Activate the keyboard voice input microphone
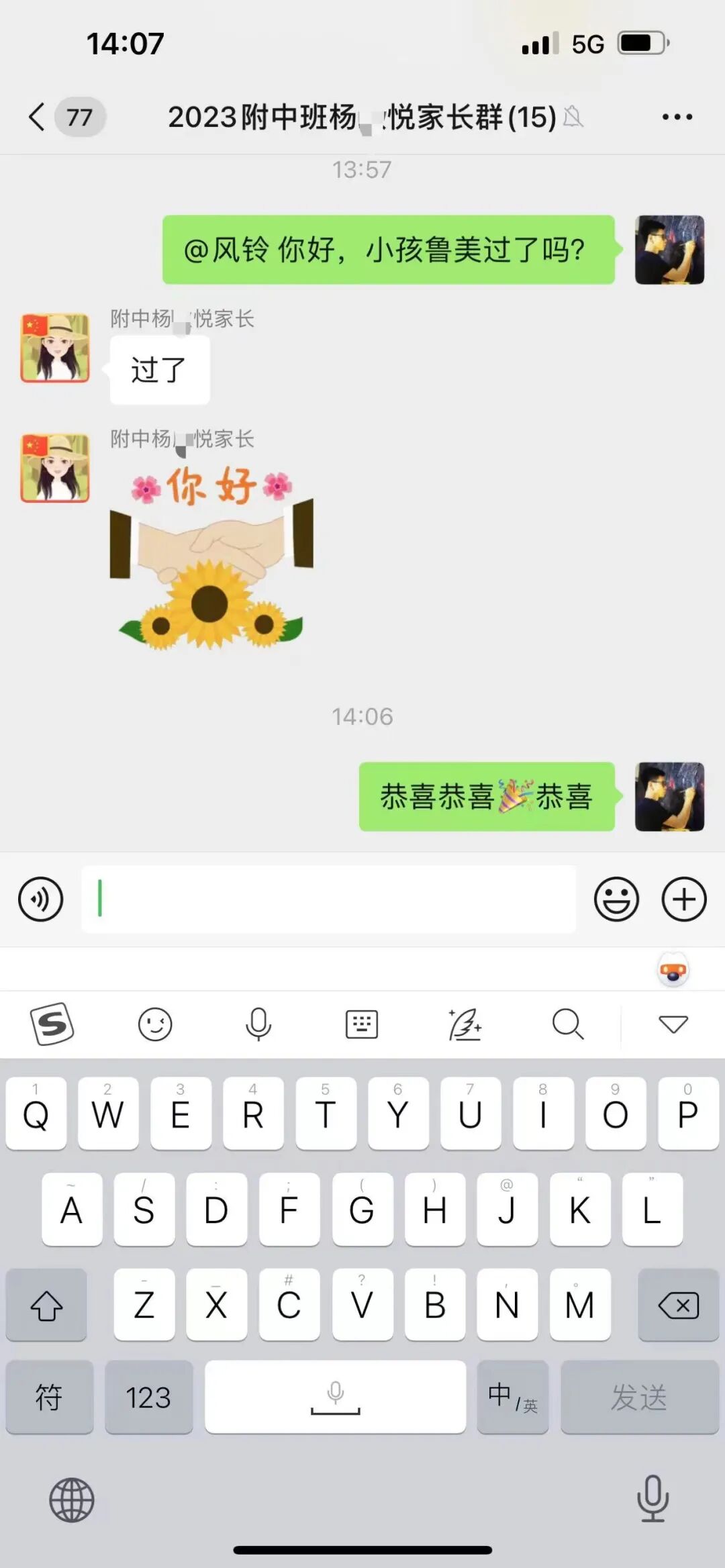Image resolution: width=725 pixels, height=1568 pixels. 258,1024
